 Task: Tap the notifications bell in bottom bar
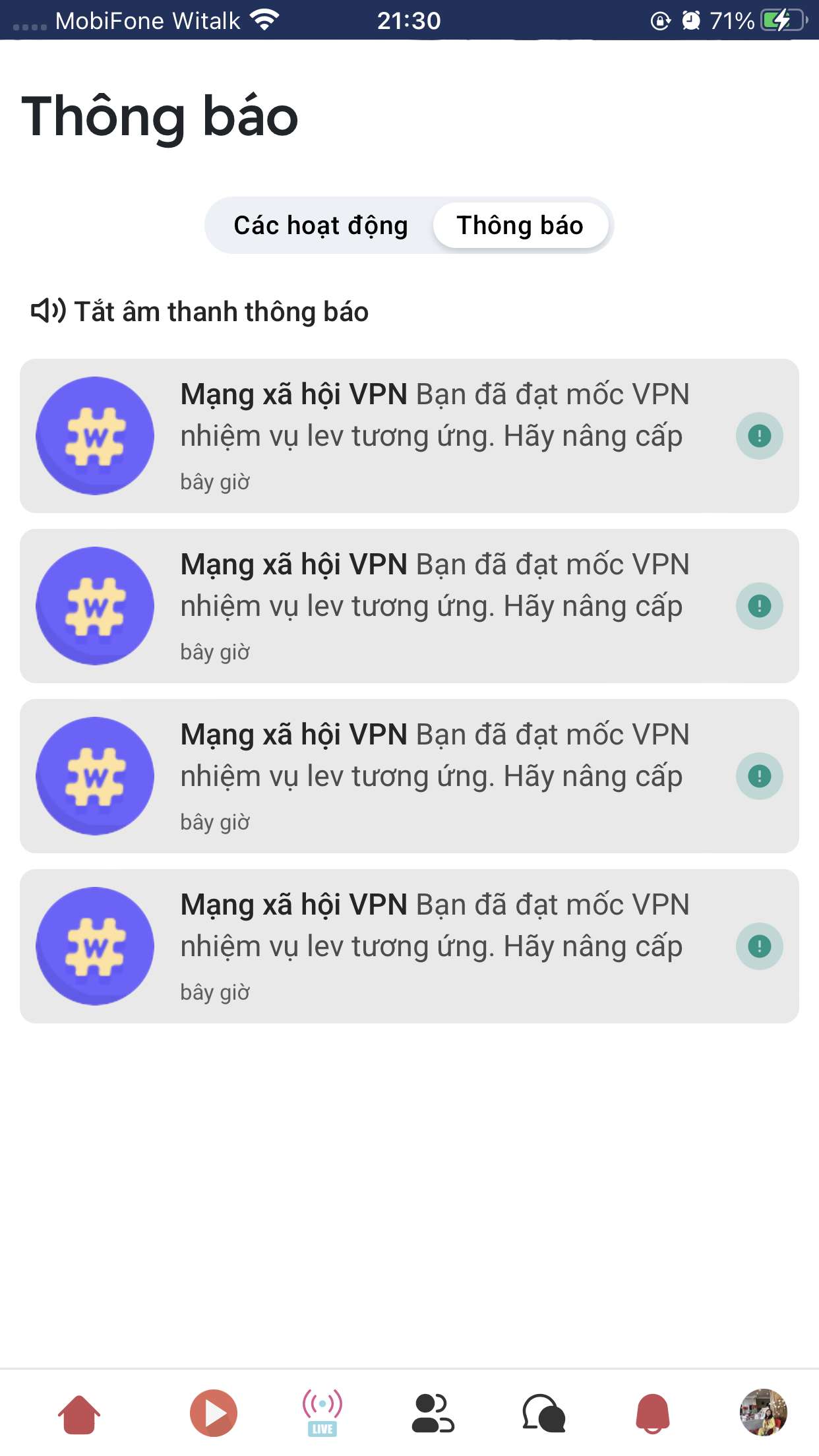point(653,1414)
